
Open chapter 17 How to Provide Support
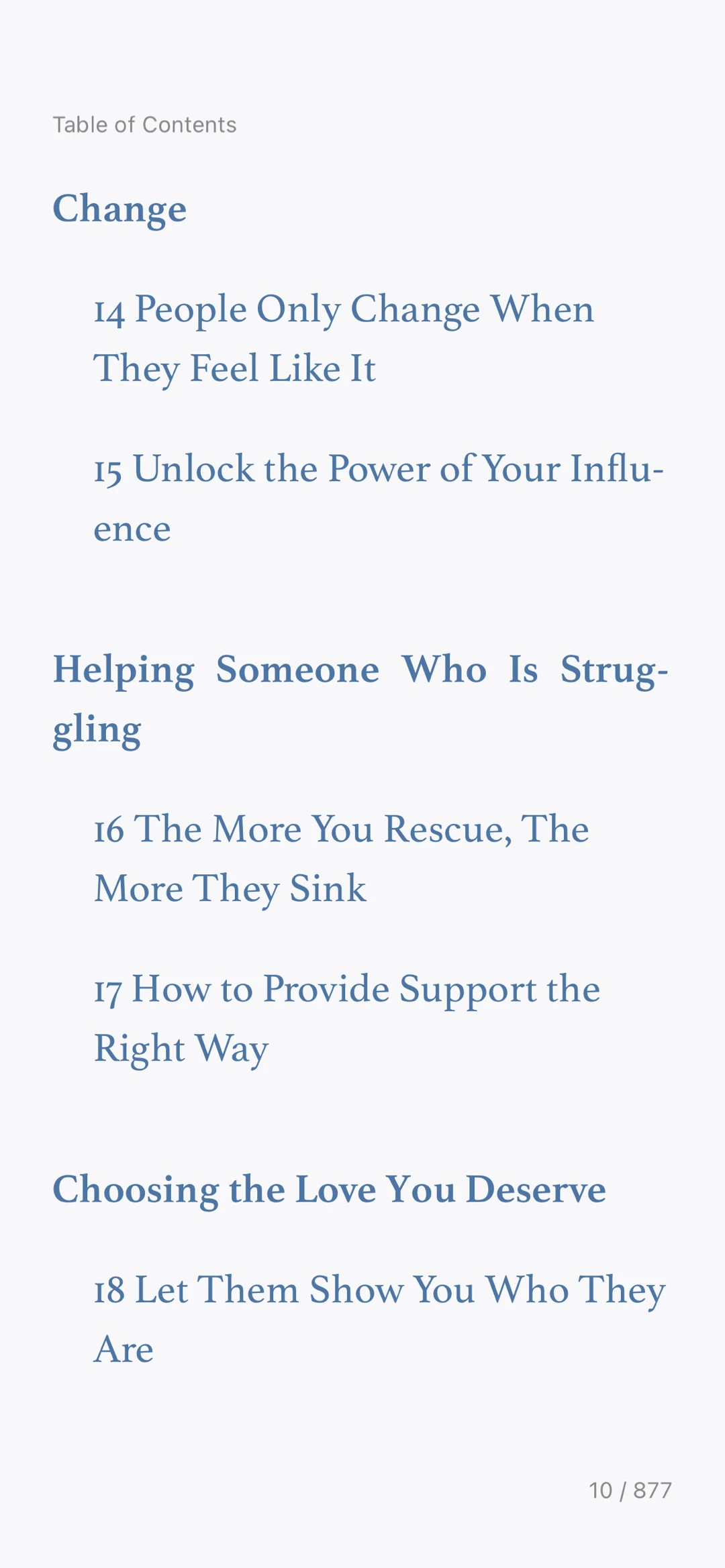tap(347, 1018)
